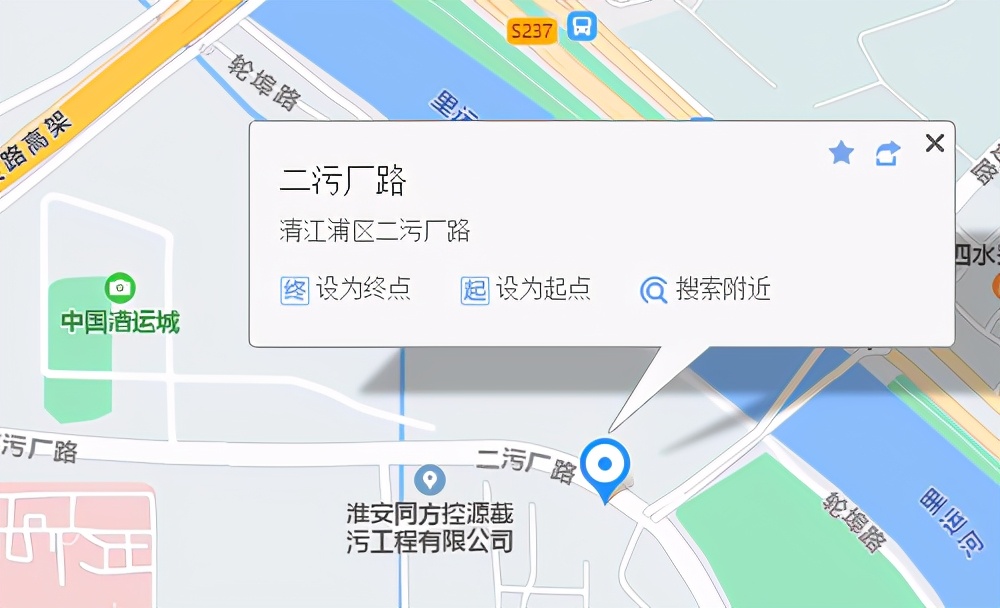Set 二污厂路 as destination (设为终点)

click(346, 290)
